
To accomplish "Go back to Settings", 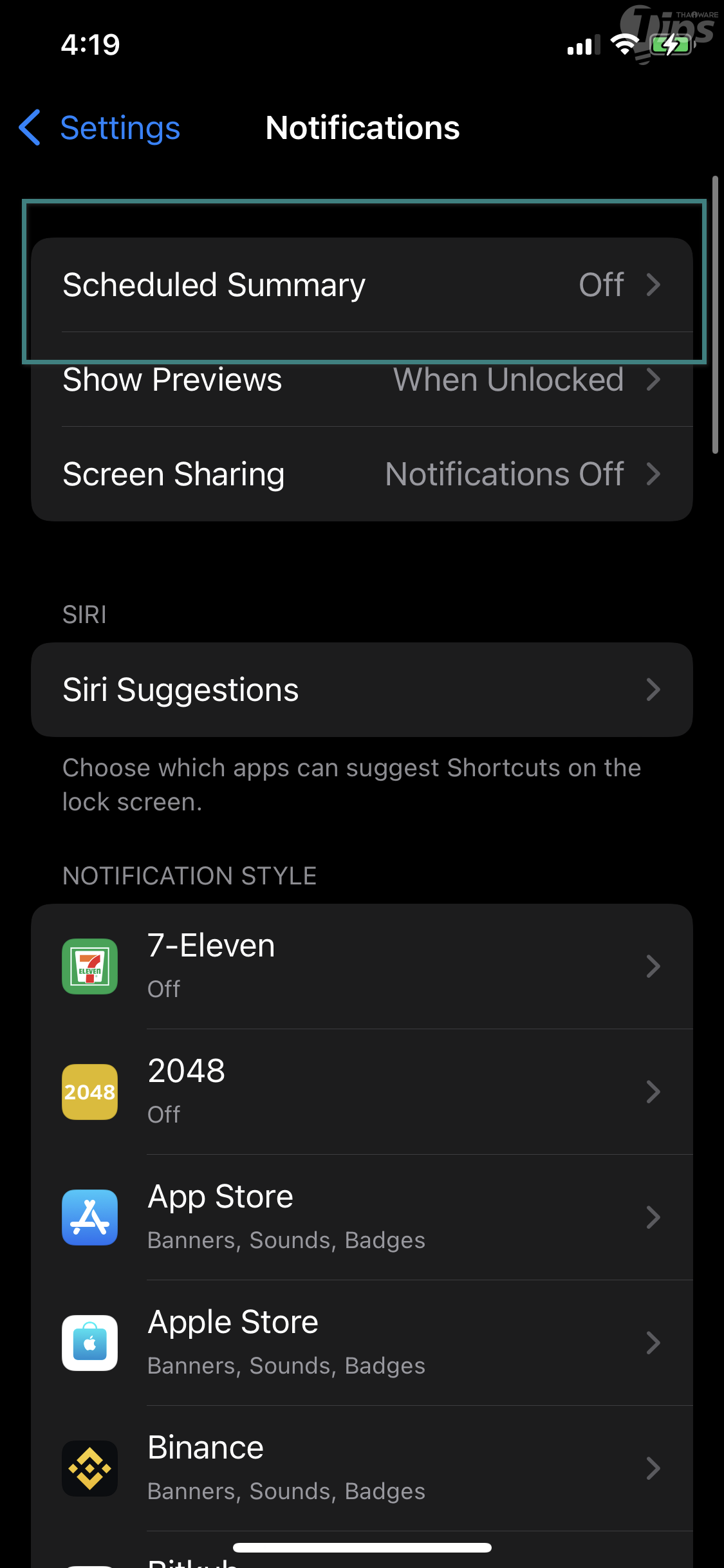I will tap(100, 127).
